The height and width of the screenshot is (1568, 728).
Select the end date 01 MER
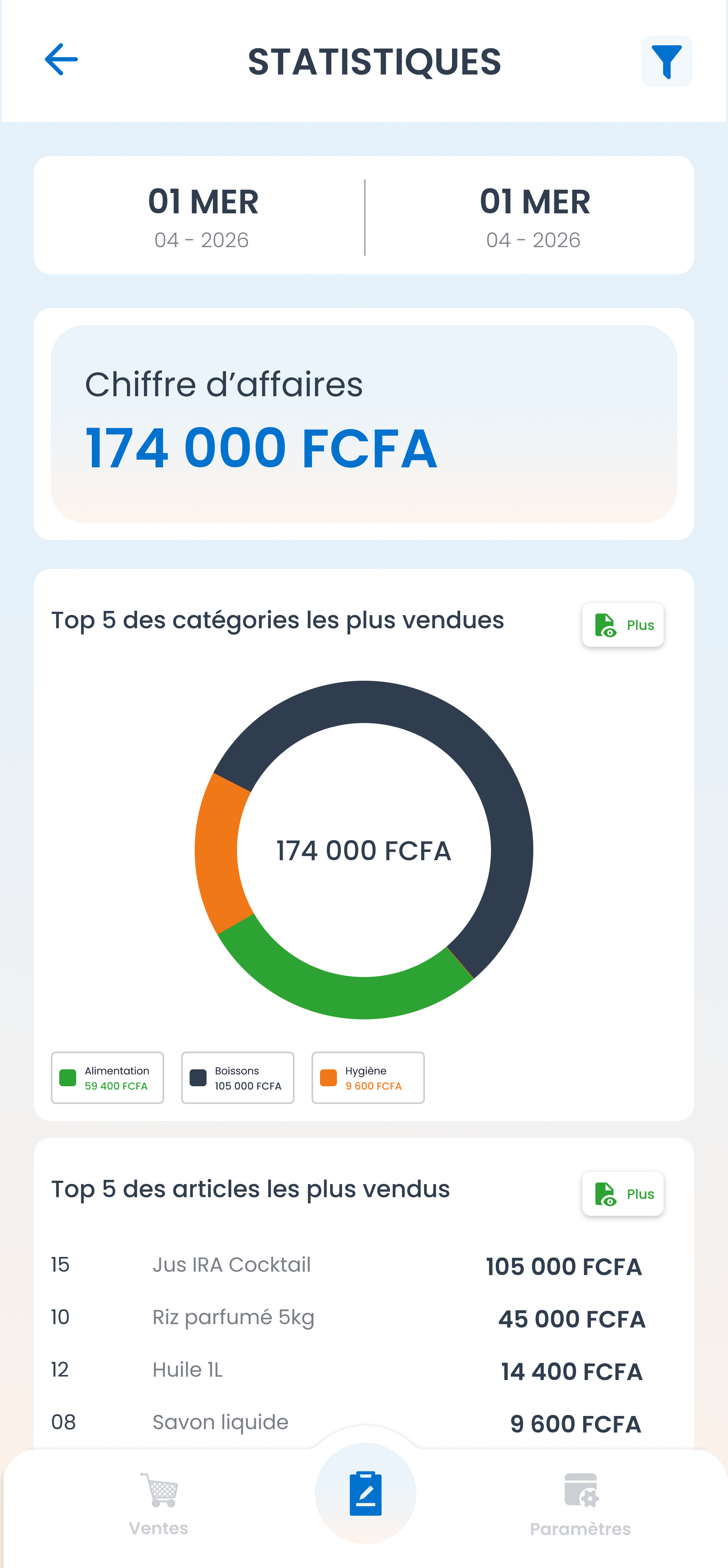coord(535,217)
